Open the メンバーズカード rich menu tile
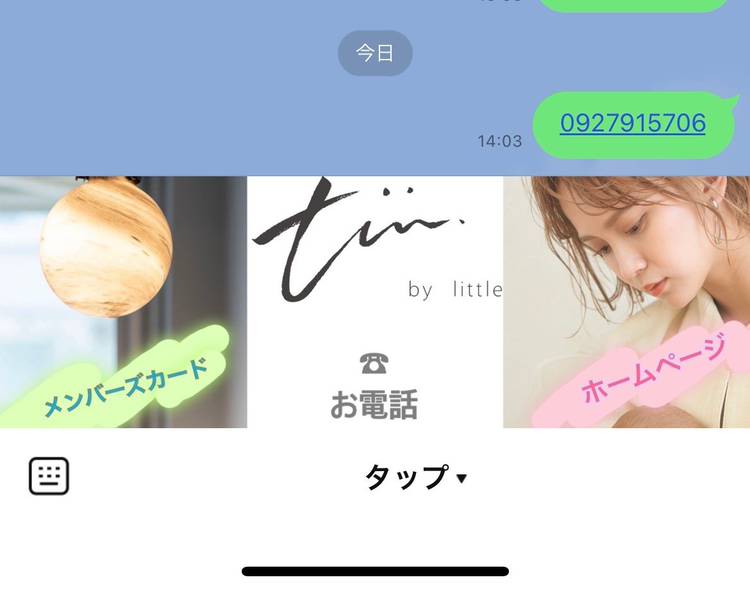The image size is (750, 591). (123, 302)
